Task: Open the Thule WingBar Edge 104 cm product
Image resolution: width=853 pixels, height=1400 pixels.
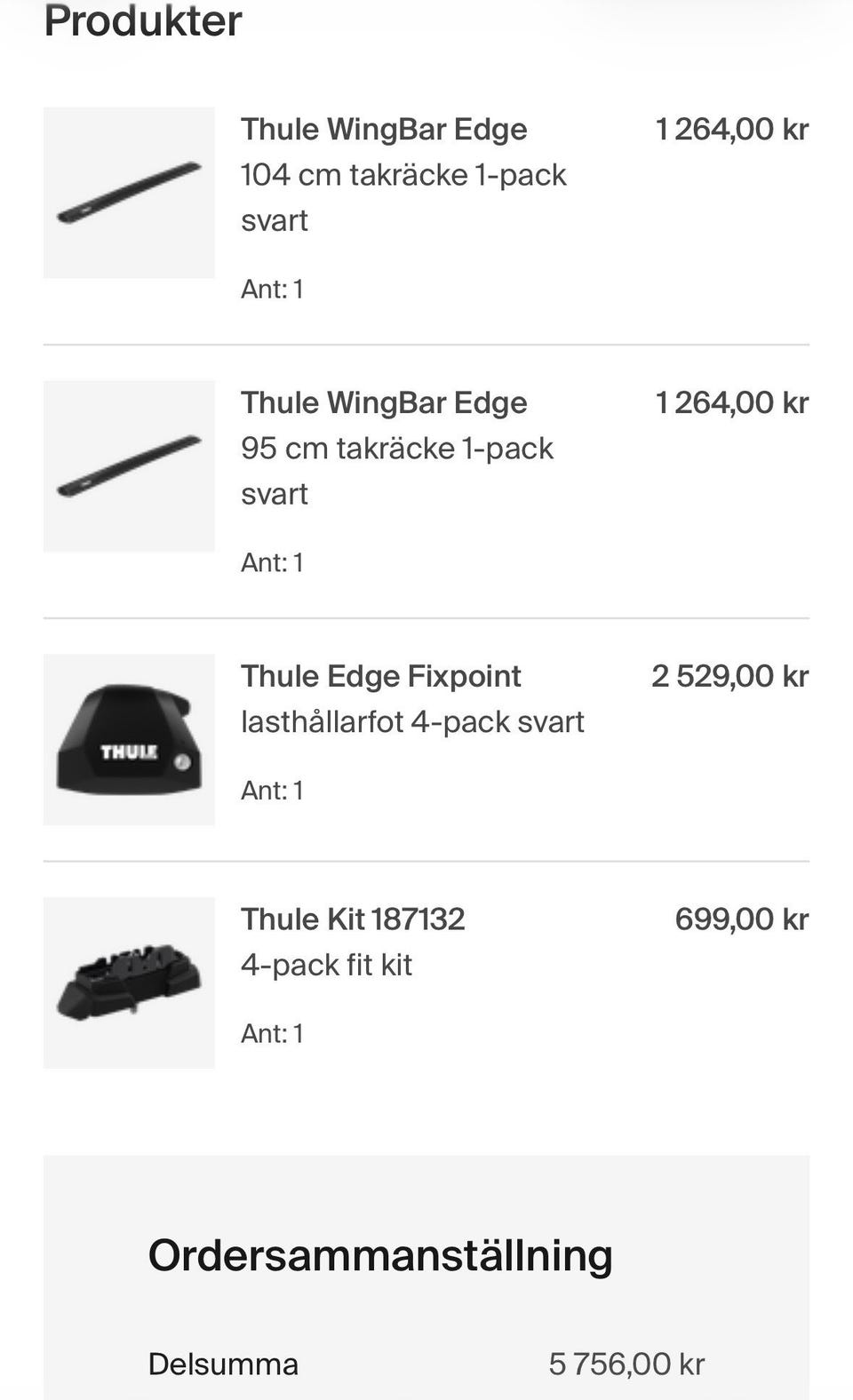Action: tap(384, 130)
